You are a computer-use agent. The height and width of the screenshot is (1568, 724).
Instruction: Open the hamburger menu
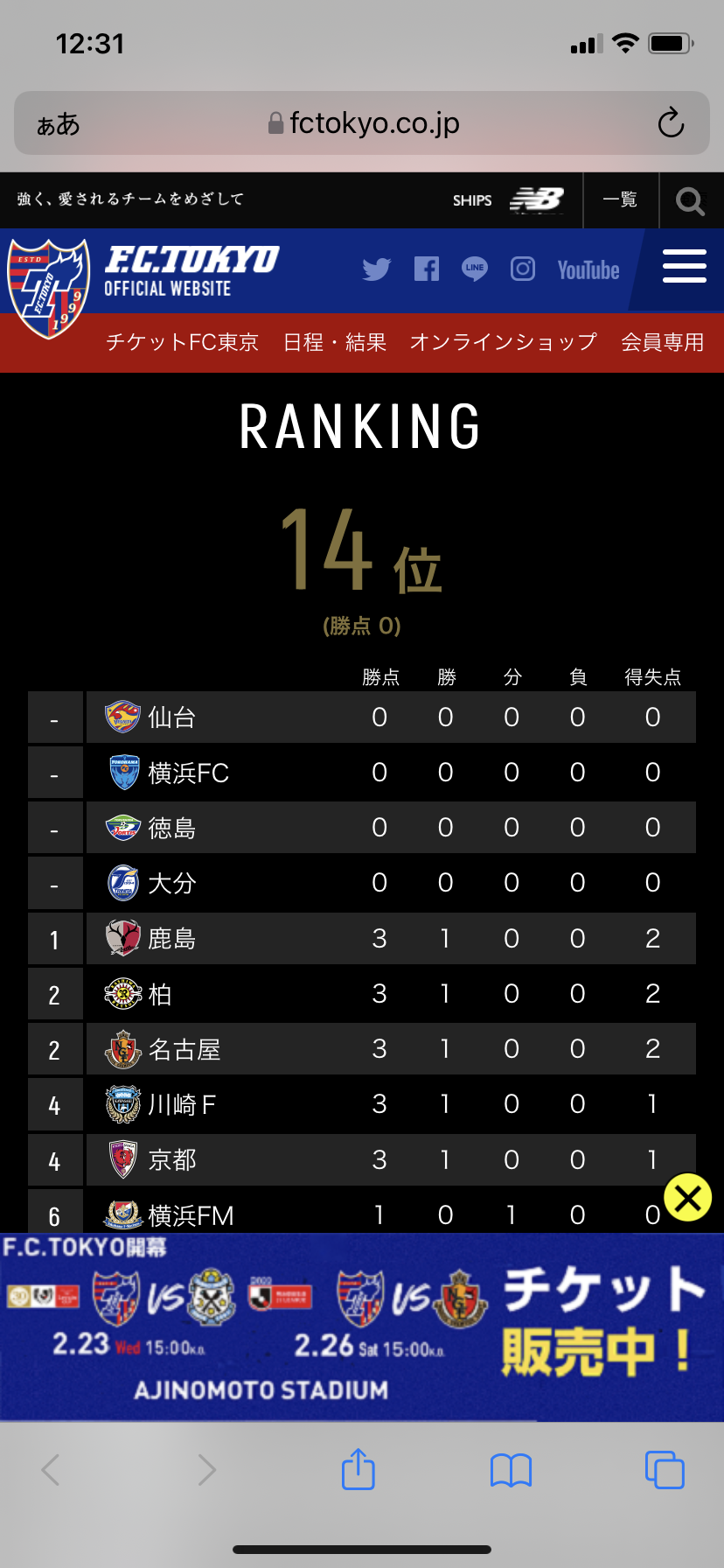pyautogui.click(x=684, y=267)
